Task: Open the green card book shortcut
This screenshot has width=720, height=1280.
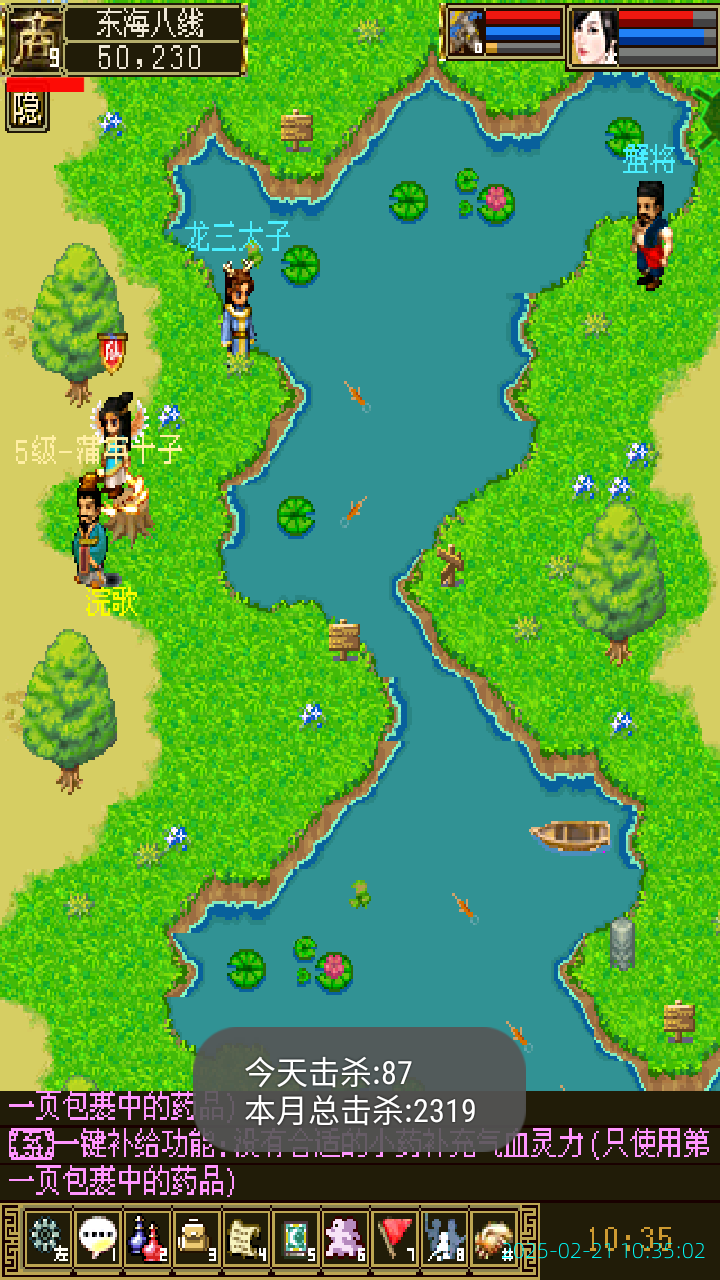Action: point(296,1238)
